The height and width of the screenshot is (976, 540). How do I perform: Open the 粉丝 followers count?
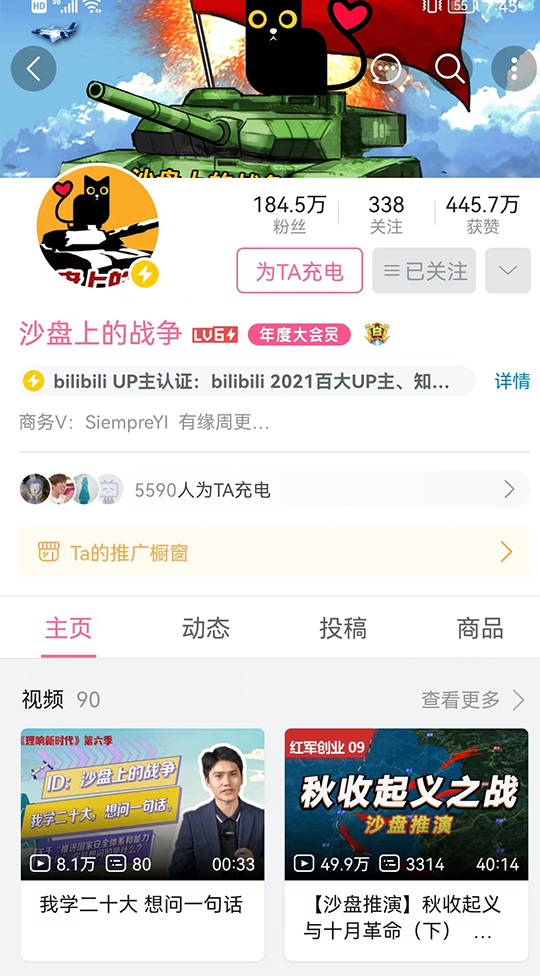290,214
